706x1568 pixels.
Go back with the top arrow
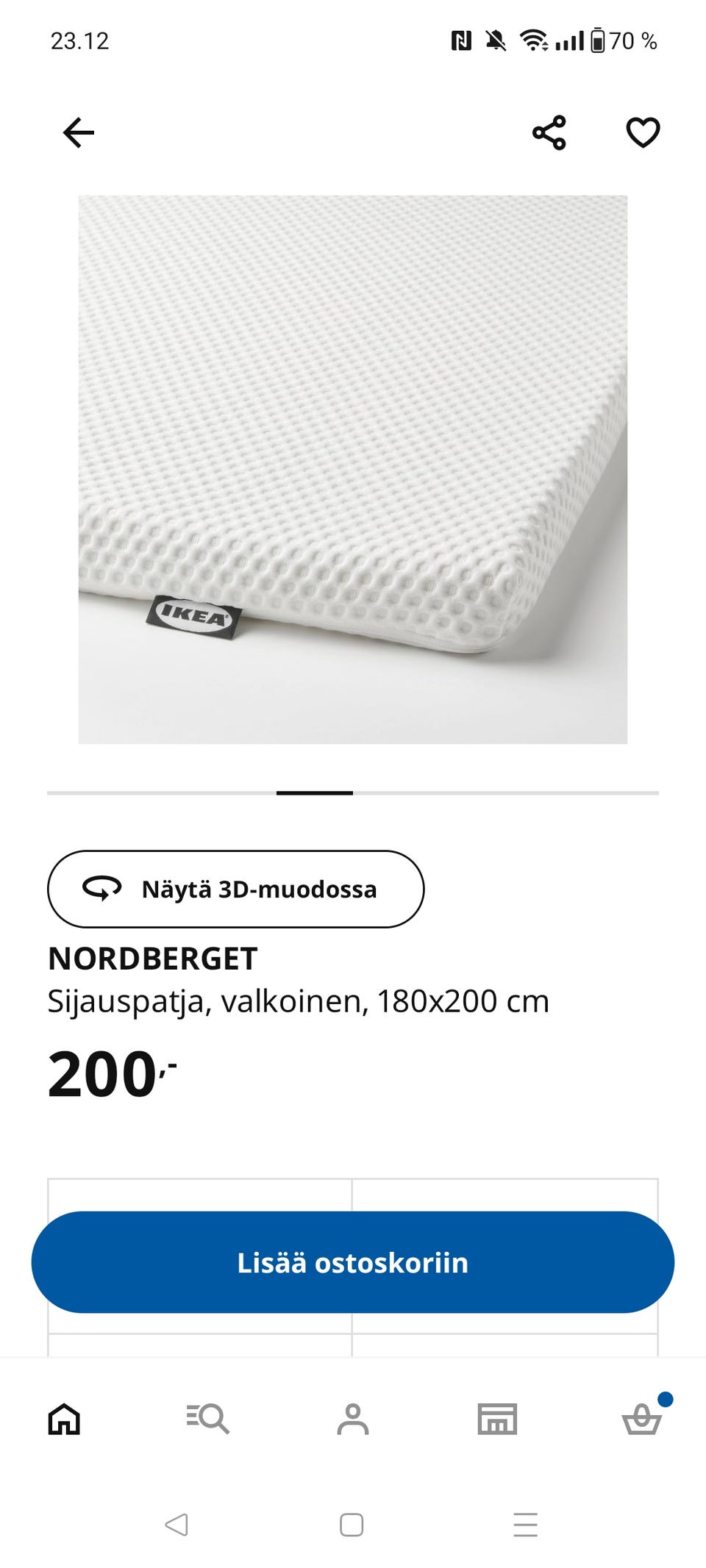click(79, 133)
